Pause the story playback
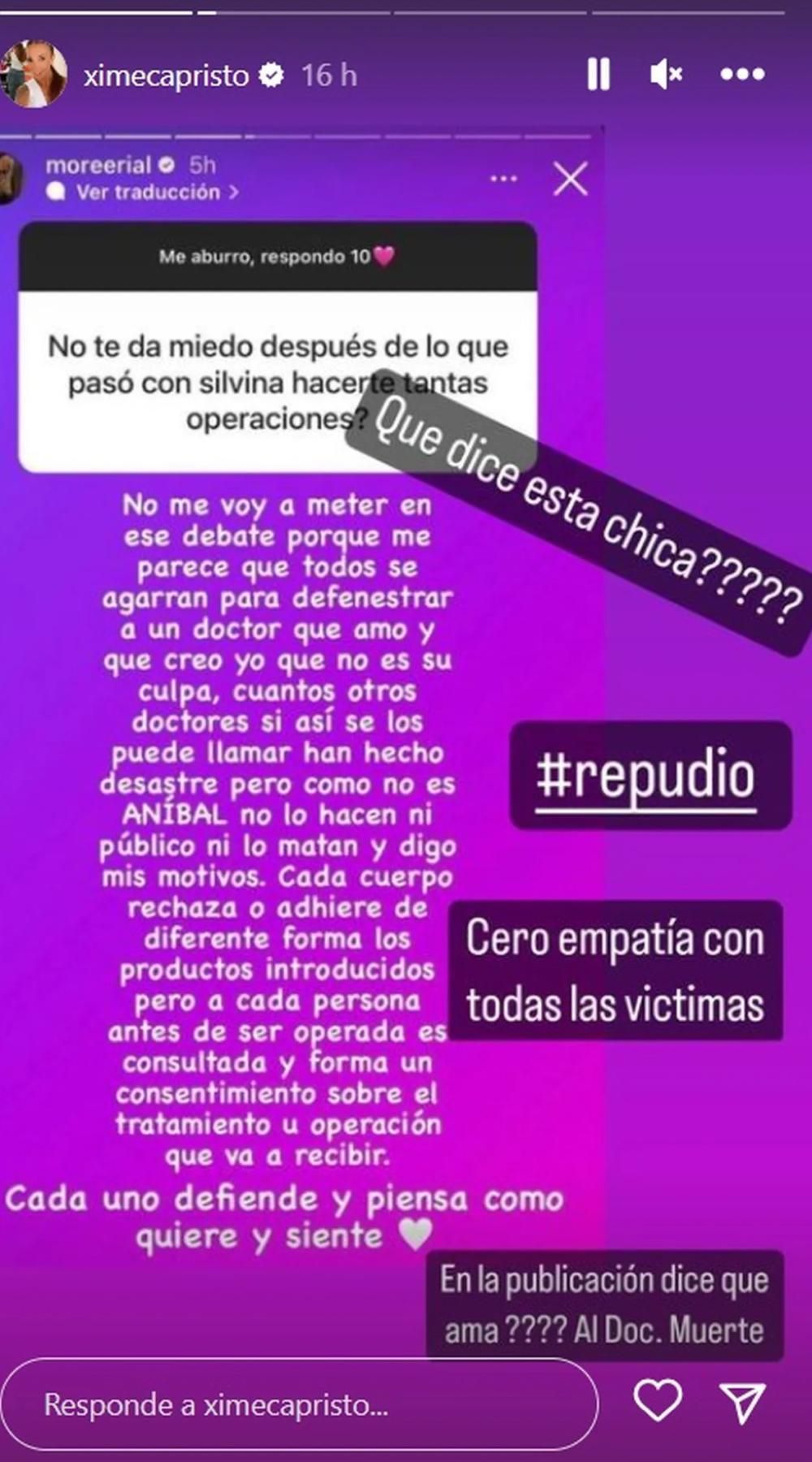The height and width of the screenshot is (1462, 812). [x=598, y=75]
